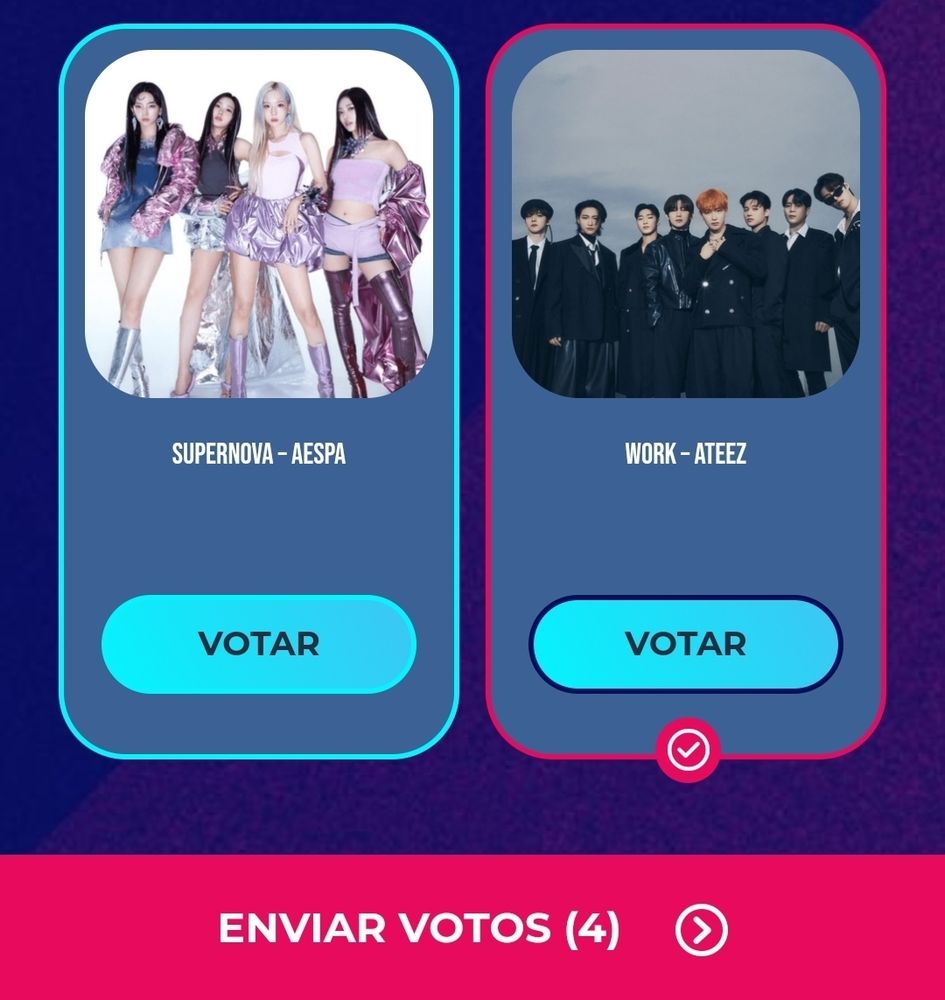Vote for Supernova - Aespa

258,644
